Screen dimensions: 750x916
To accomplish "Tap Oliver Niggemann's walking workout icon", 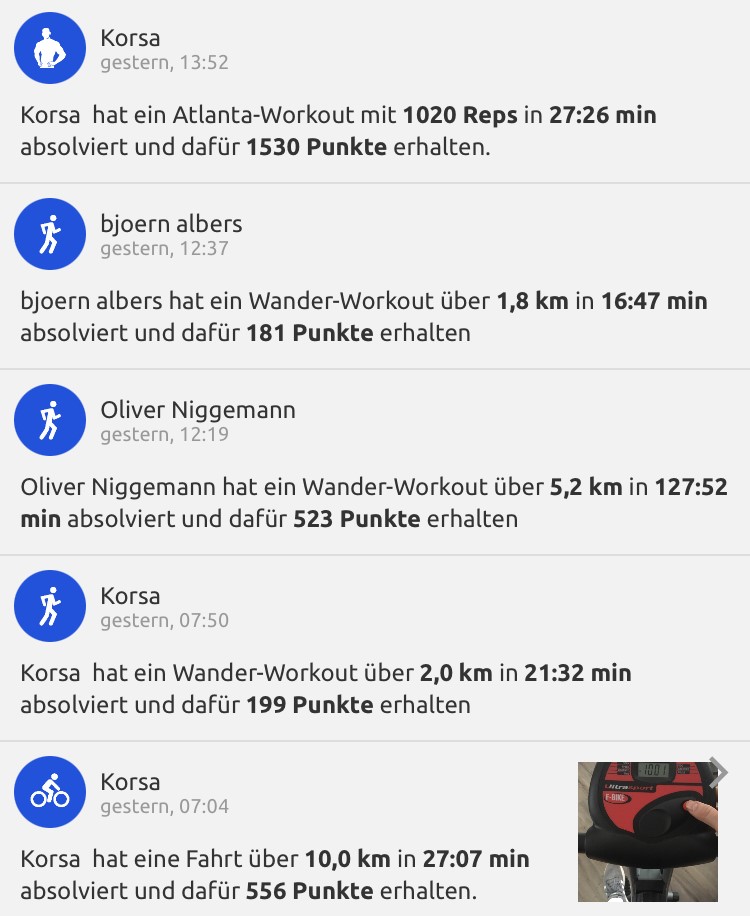I will click(x=50, y=420).
